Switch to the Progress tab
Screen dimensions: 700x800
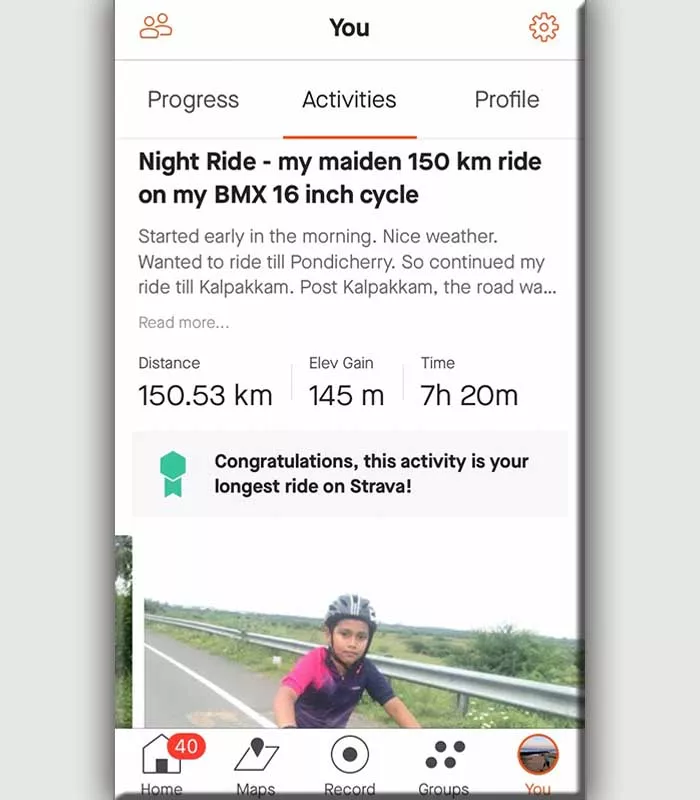[193, 100]
